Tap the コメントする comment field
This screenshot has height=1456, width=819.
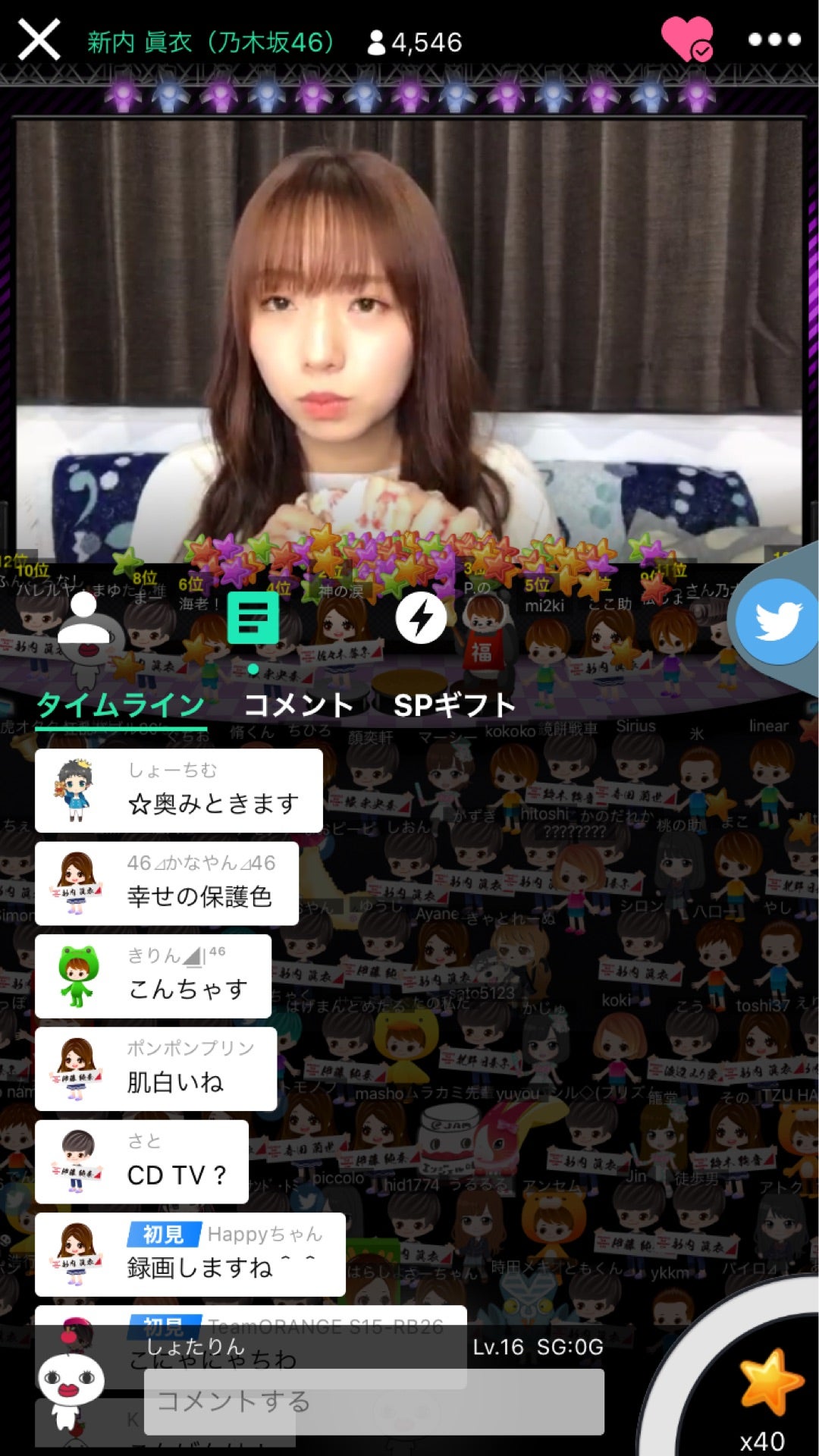[x=373, y=1401]
